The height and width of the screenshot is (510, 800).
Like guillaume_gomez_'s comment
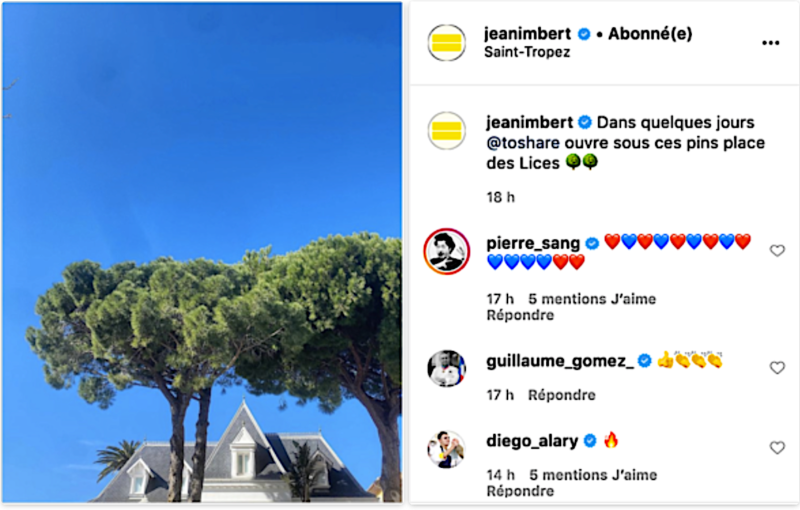pos(777,368)
